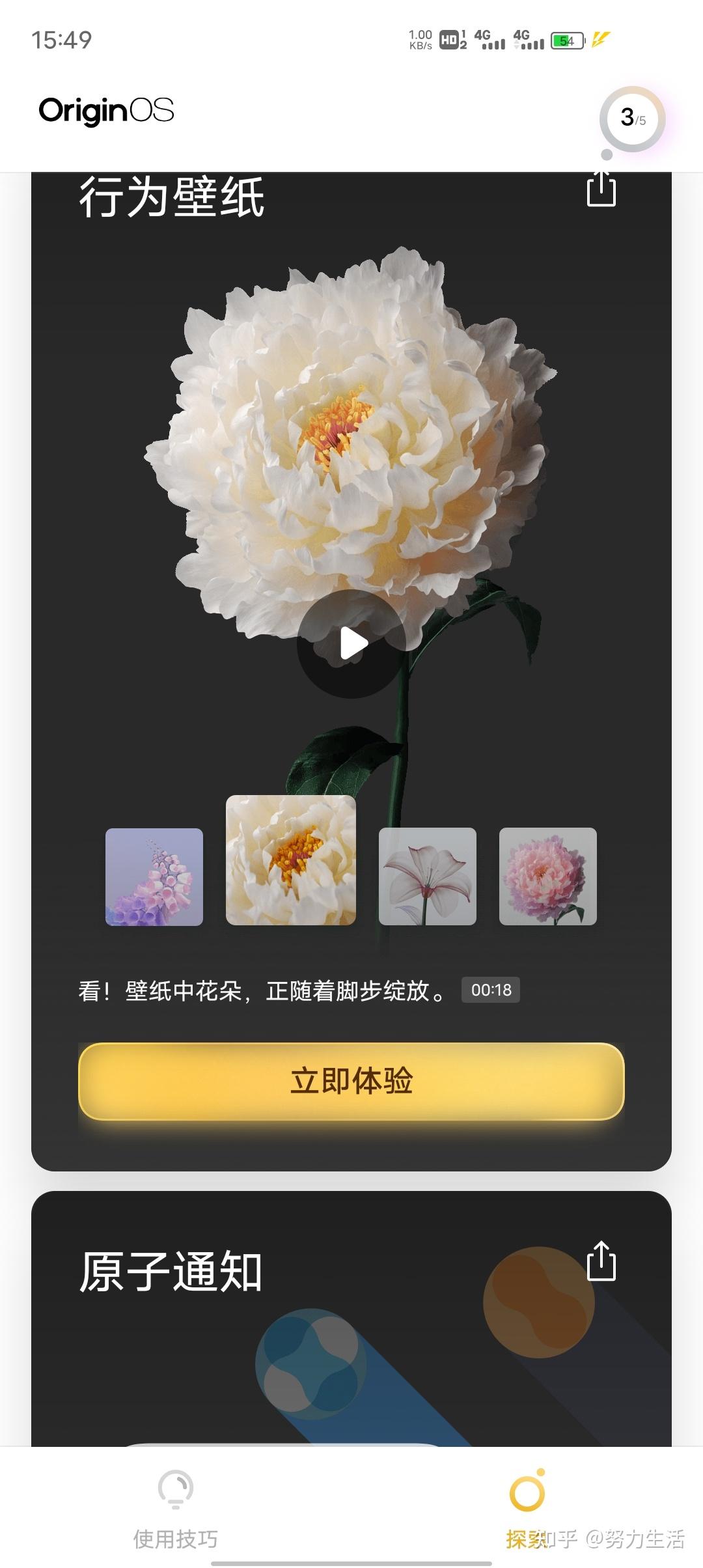Select the white peony wallpaper thumbnail

click(291, 860)
